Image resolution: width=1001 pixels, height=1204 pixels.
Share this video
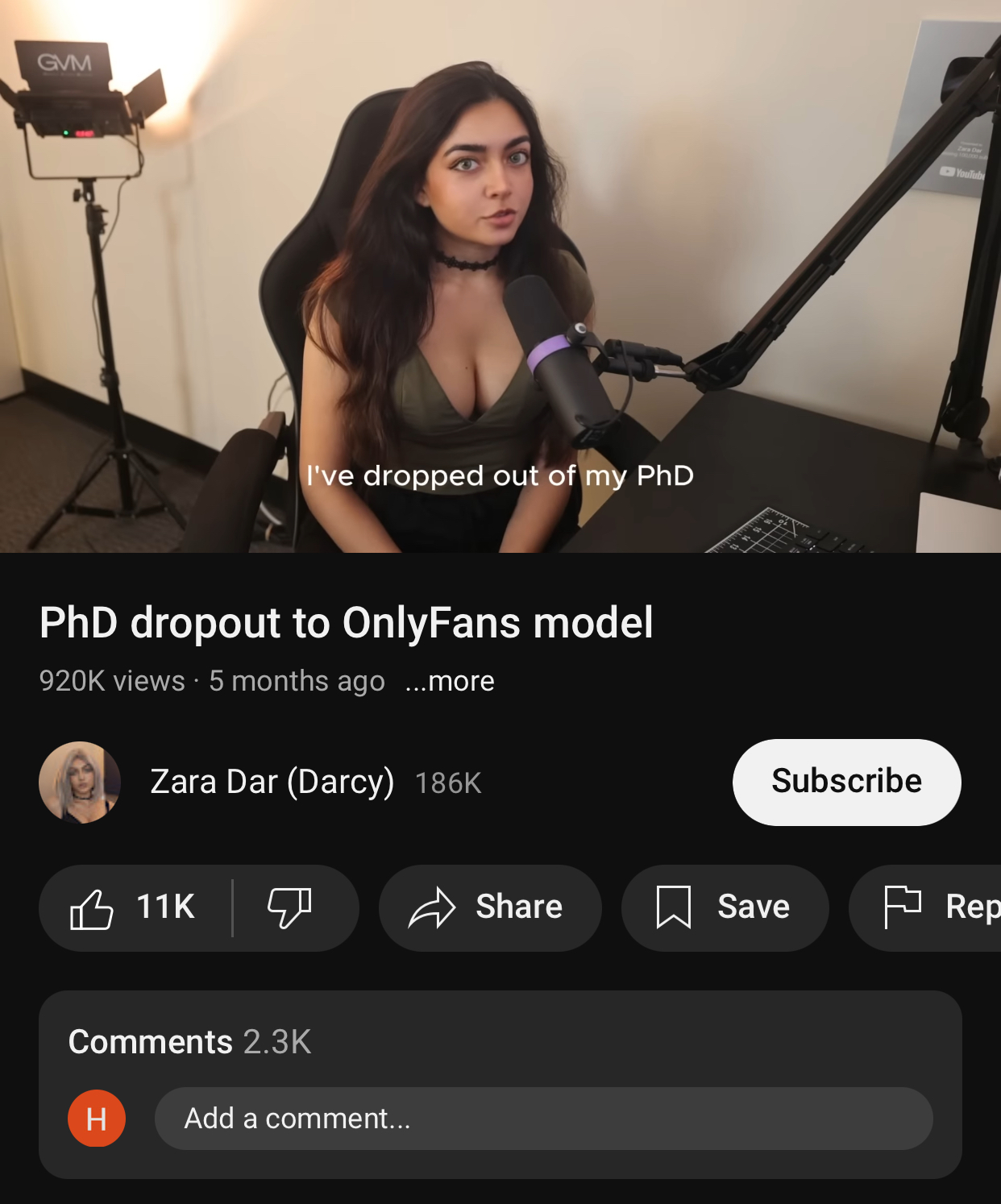click(x=490, y=908)
